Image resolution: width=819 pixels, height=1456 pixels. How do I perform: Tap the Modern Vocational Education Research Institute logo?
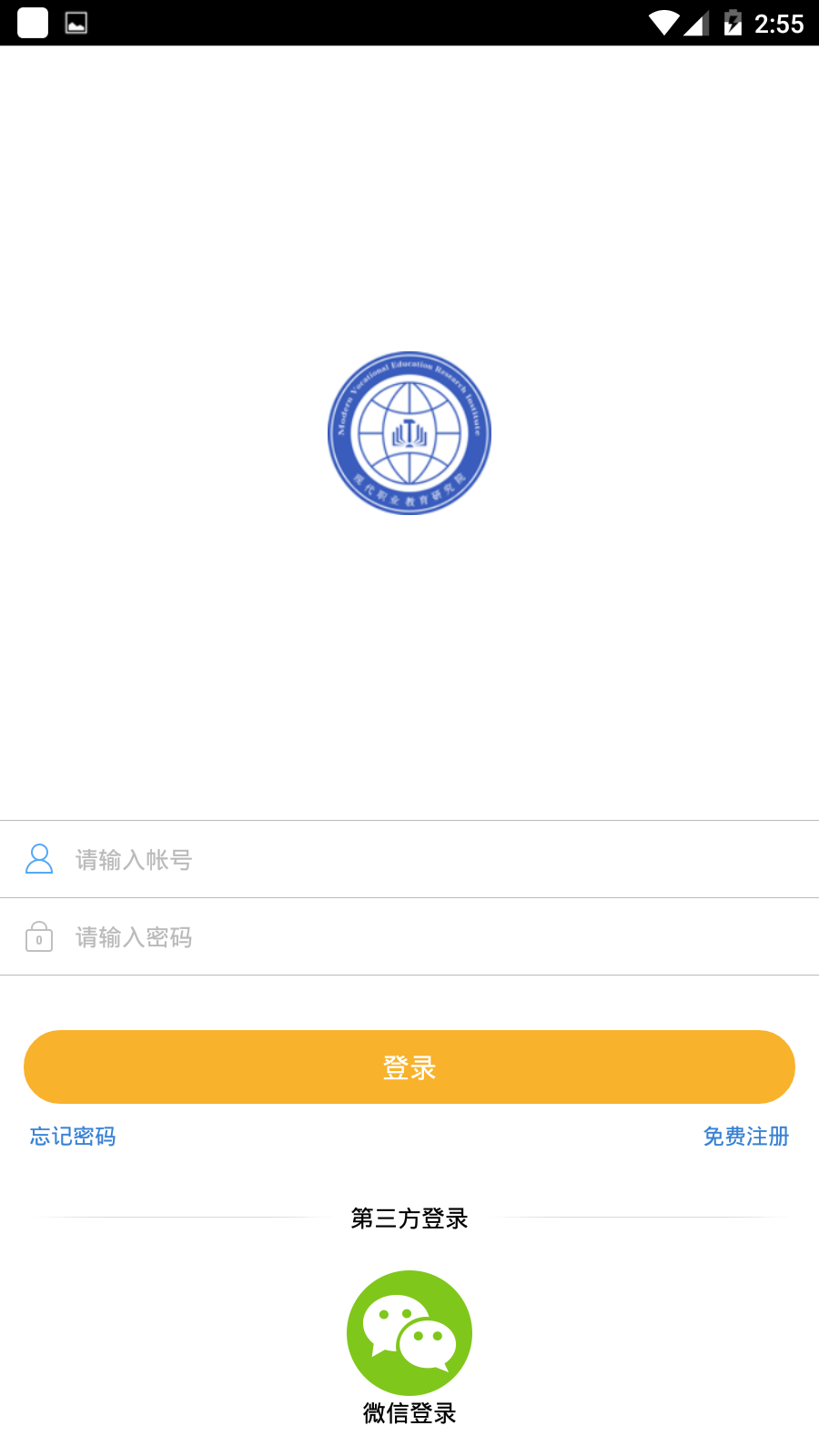coord(409,433)
